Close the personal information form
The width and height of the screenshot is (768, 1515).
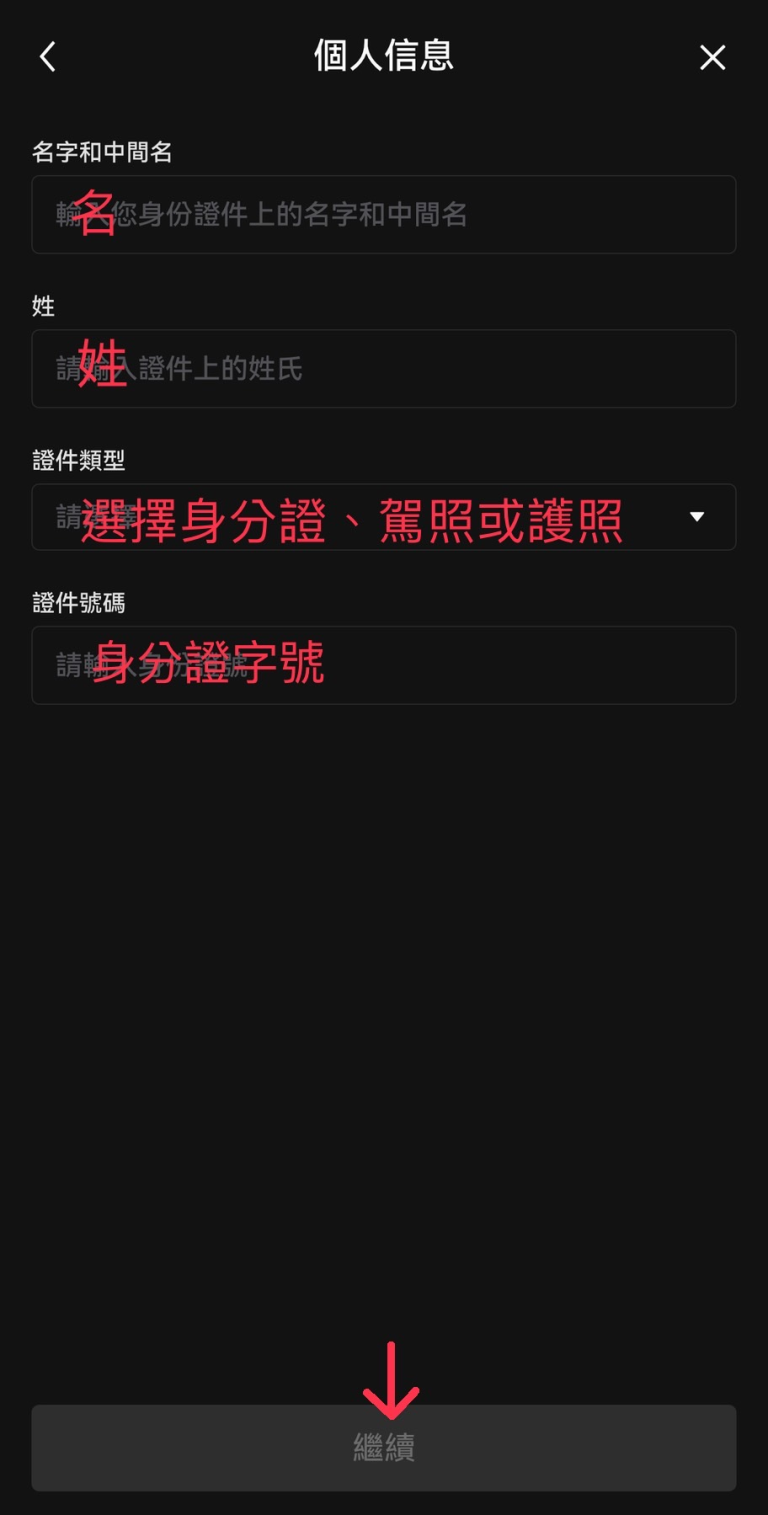pyautogui.click(x=712, y=58)
